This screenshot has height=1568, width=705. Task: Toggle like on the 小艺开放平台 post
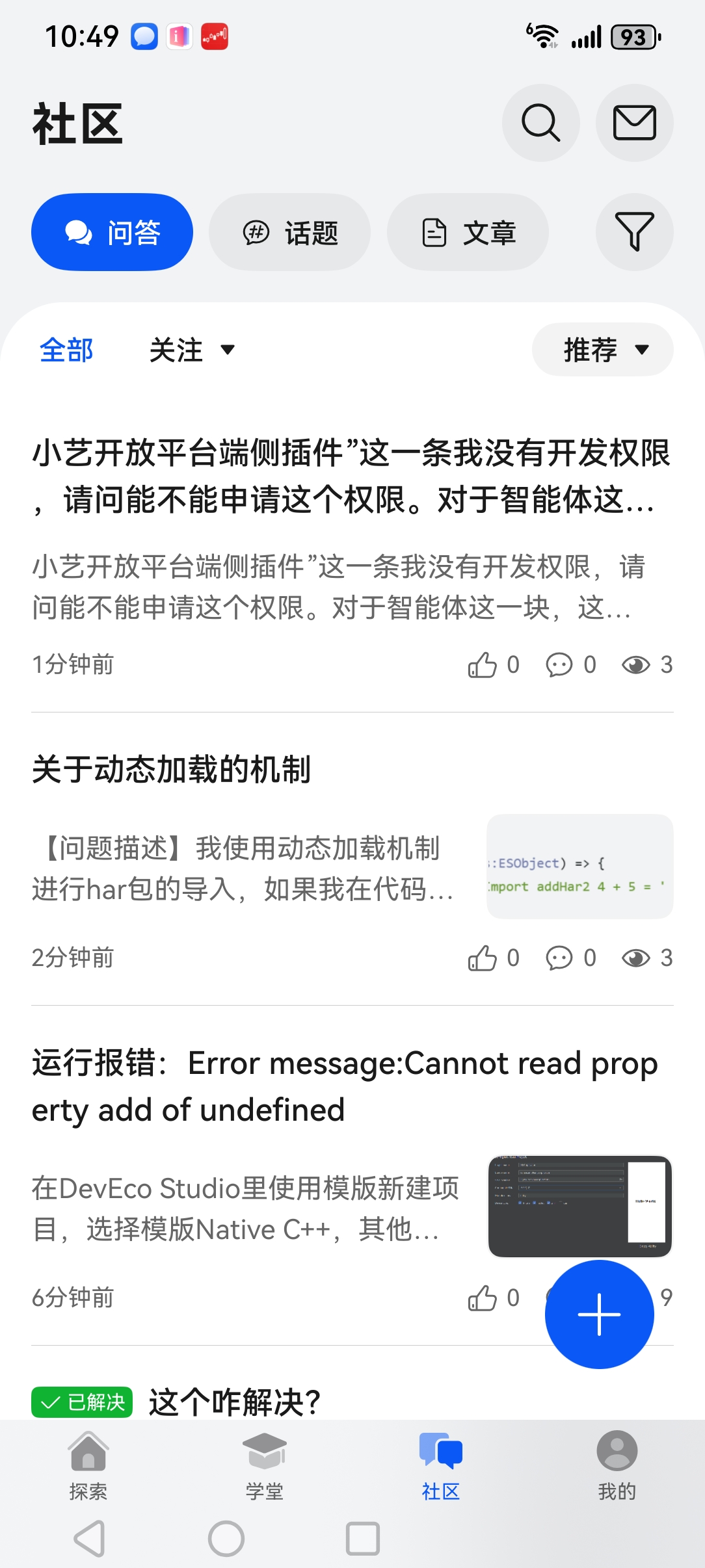pos(484,664)
